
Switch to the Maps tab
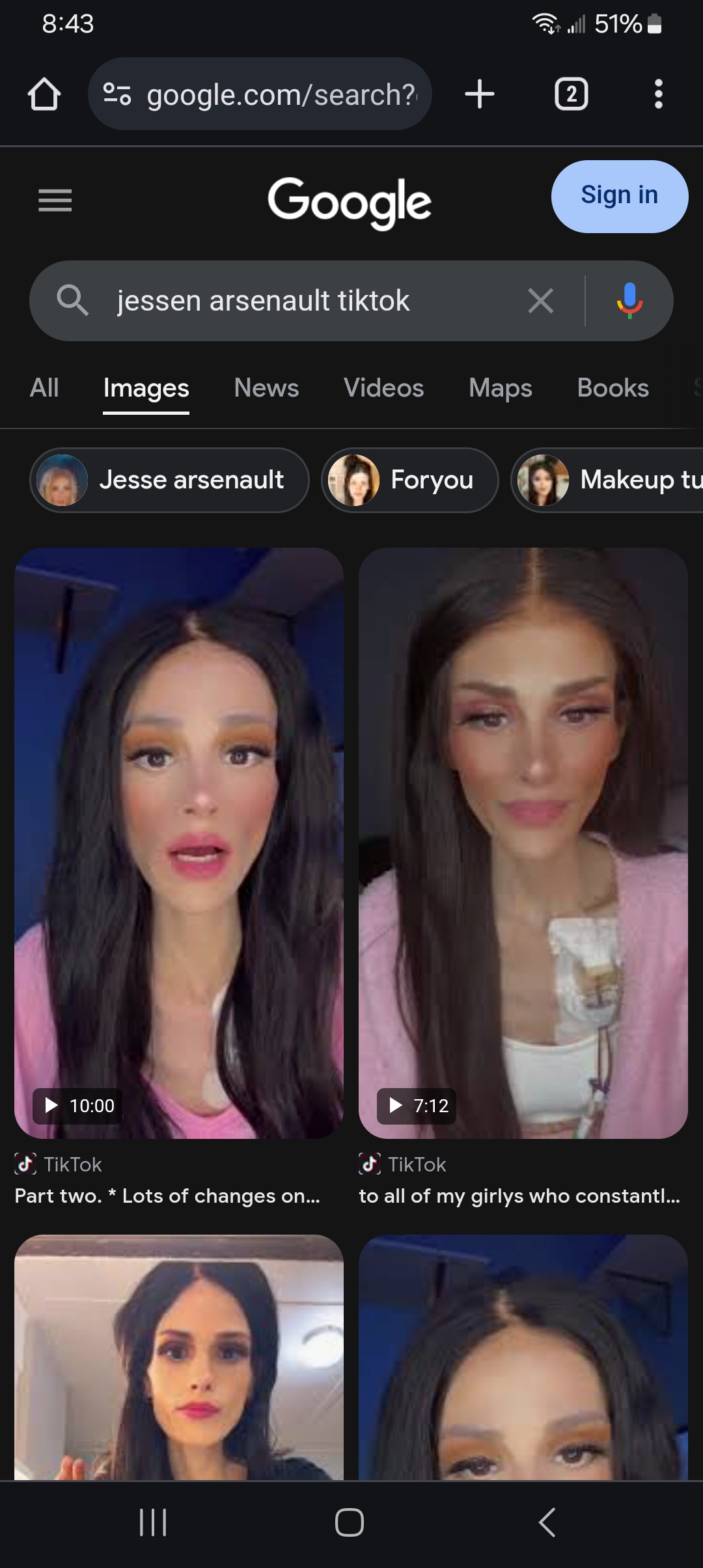point(500,388)
